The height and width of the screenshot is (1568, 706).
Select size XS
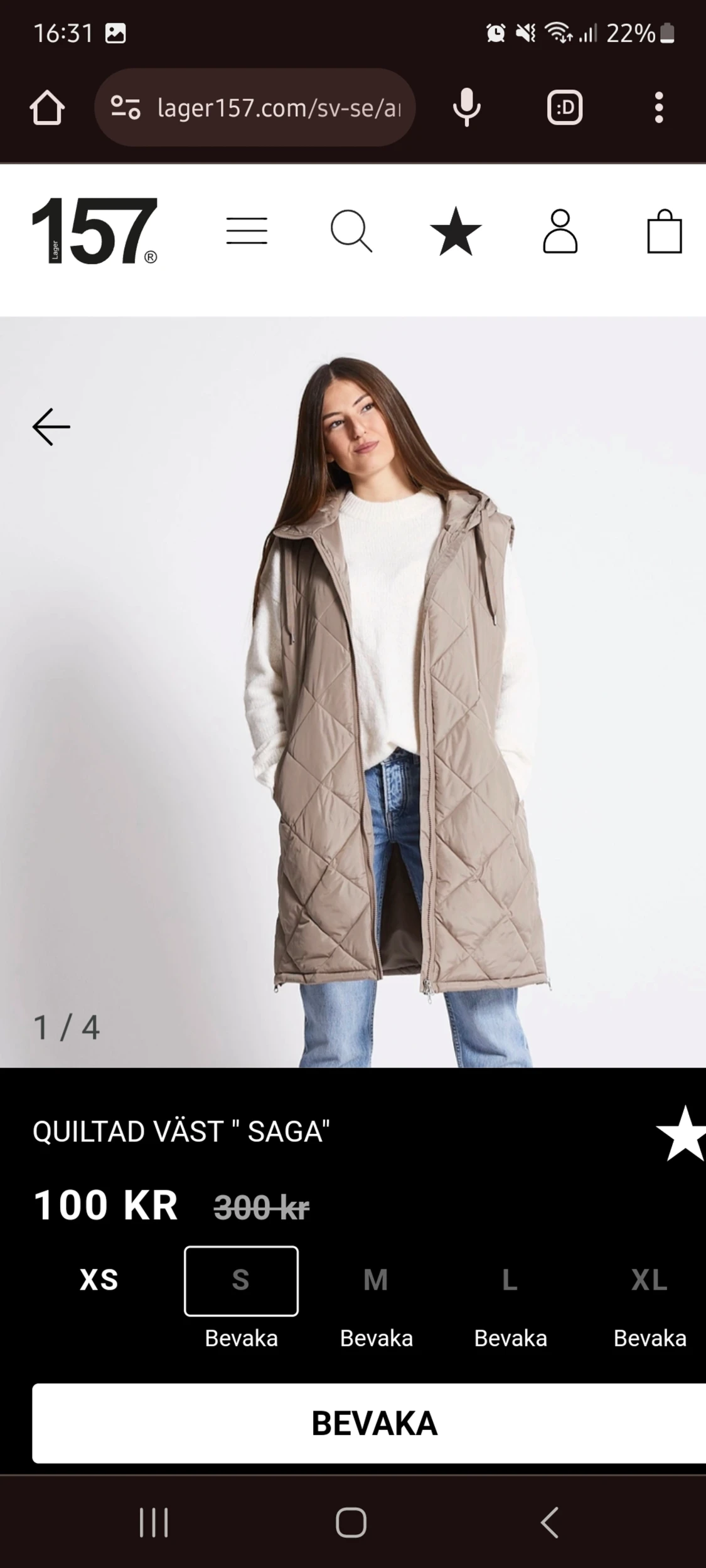click(x=99, y=1280)
